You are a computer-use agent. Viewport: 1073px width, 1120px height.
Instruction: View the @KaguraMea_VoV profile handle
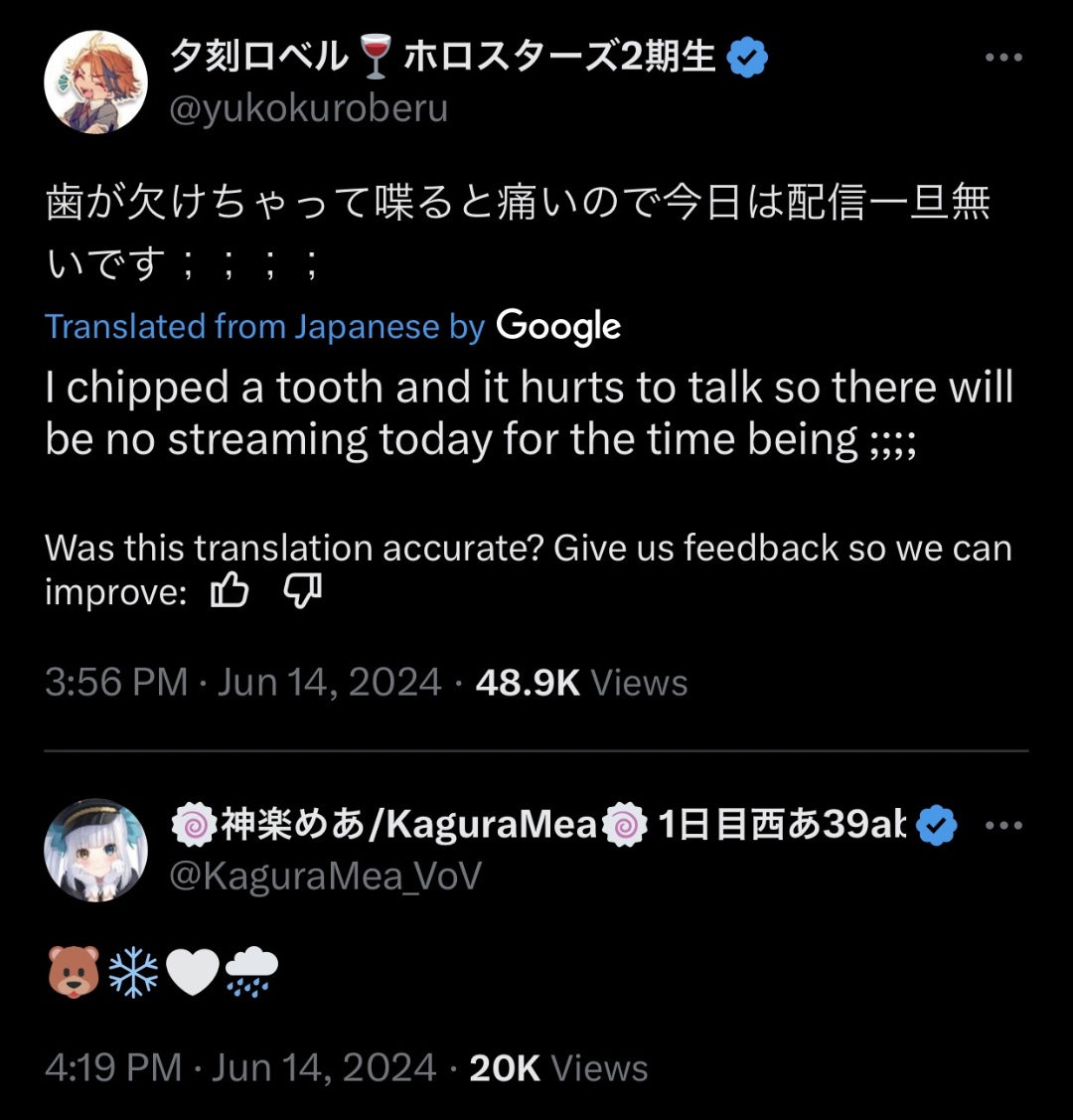(326, 876)
